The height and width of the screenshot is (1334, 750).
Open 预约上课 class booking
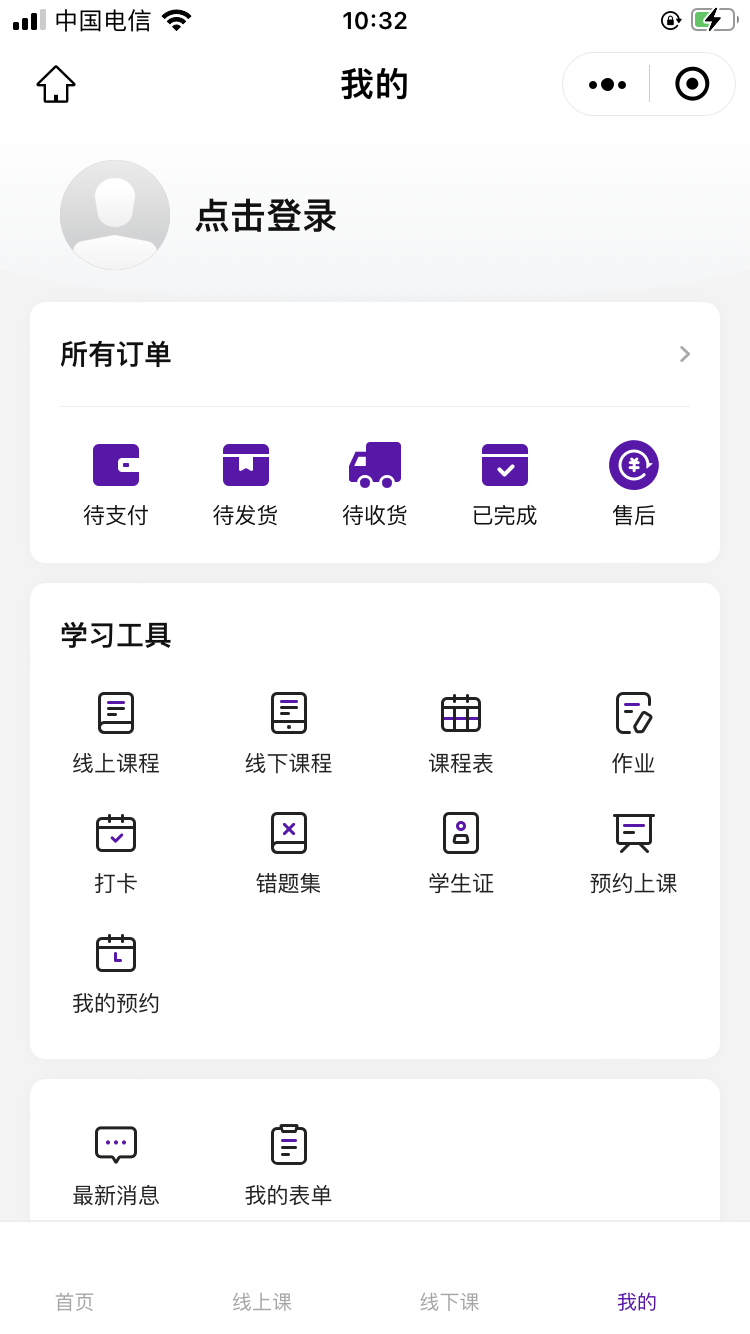[x=634, y=854]
